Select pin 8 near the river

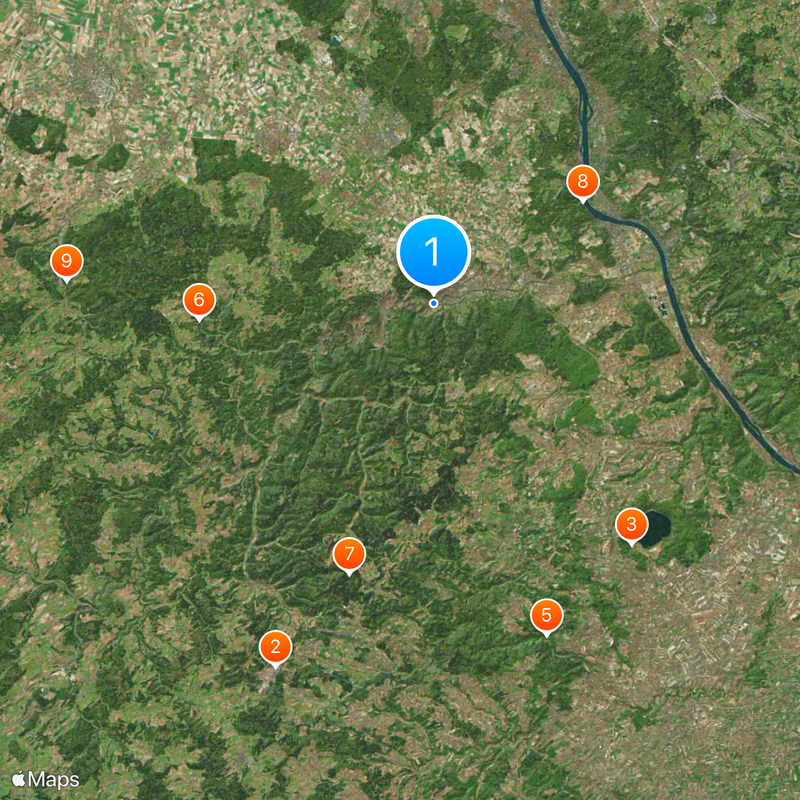point(583,183)
